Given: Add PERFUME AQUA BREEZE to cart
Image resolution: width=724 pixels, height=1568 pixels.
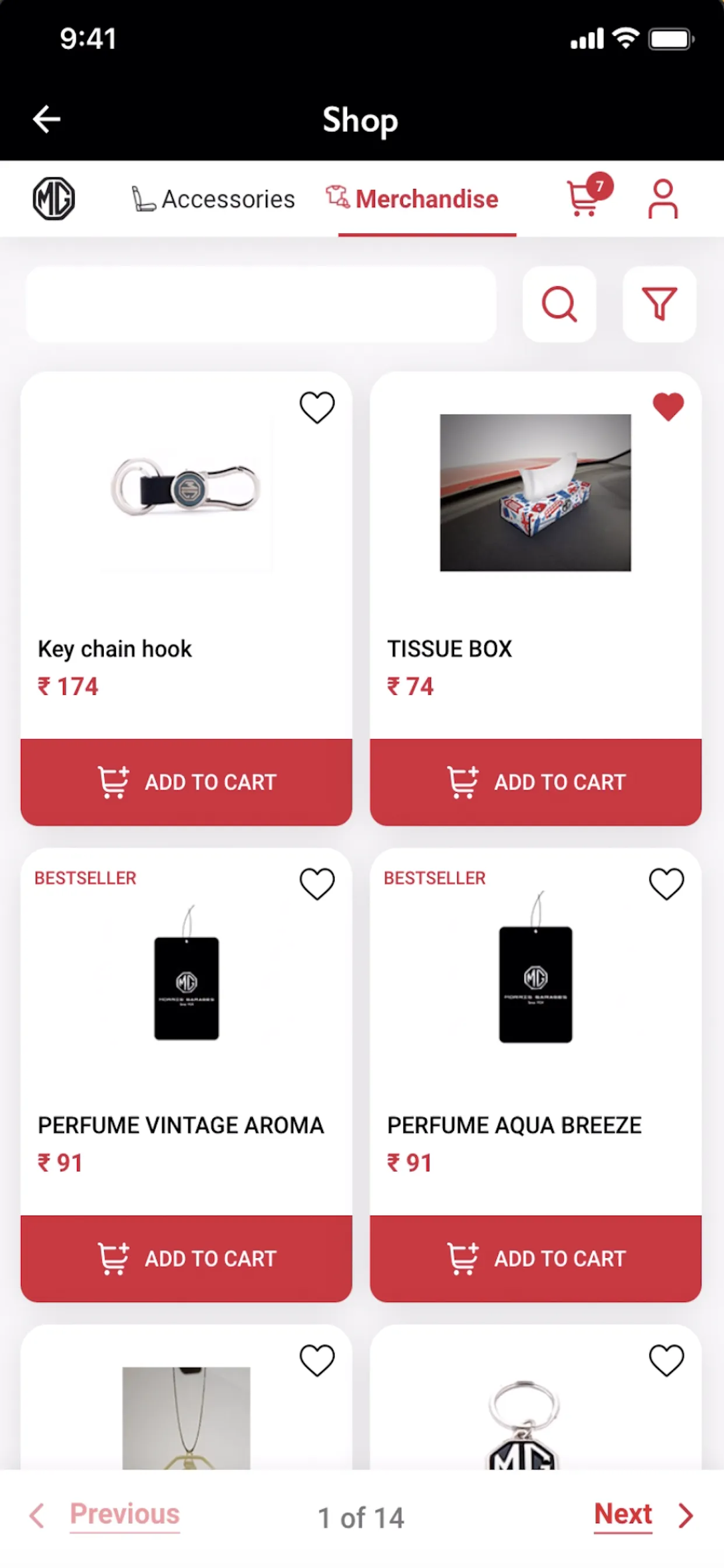Looking at the screenshot, I should coord(536,1258).
